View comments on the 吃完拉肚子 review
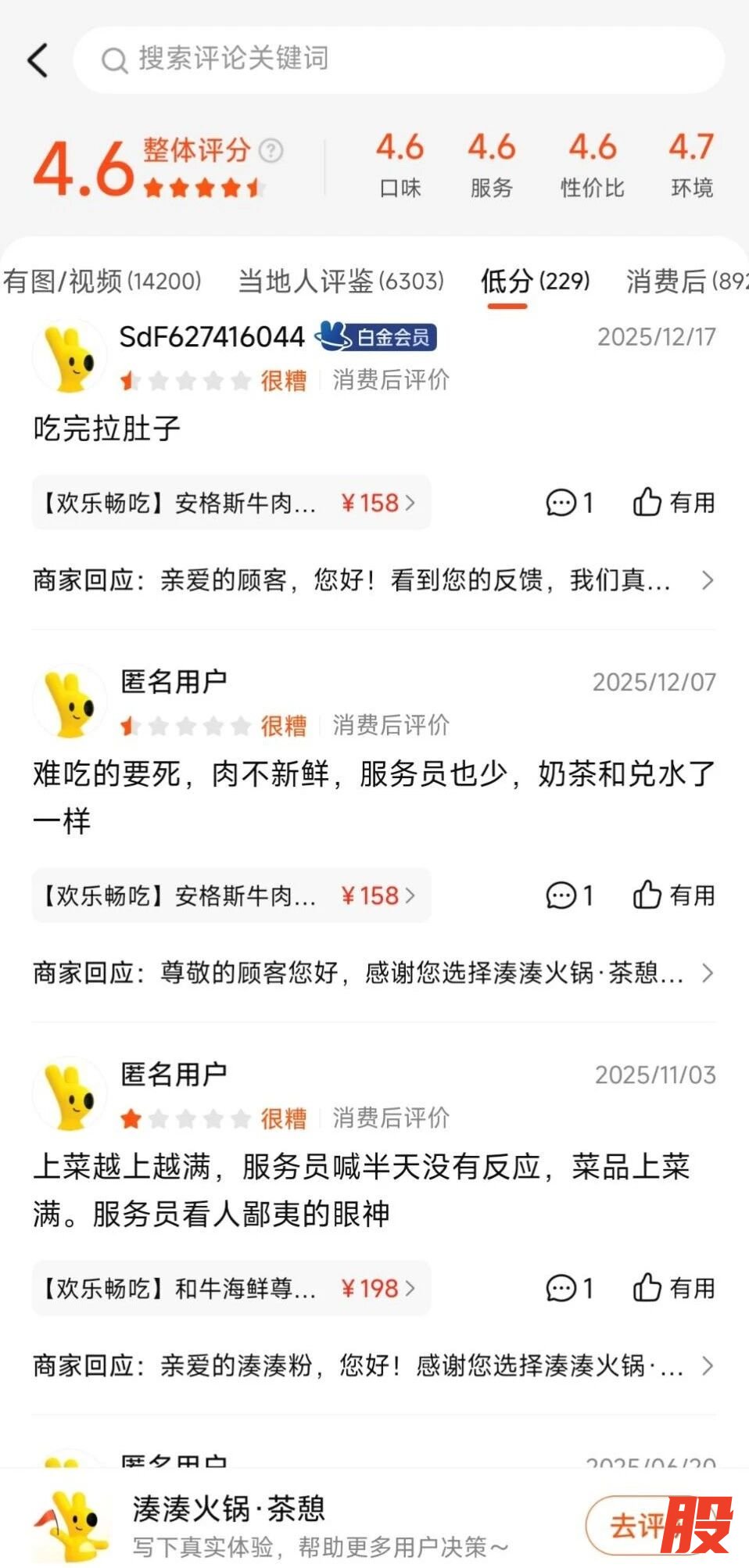Viewport: 749px width, 1568px height. [x=569, y=503]
